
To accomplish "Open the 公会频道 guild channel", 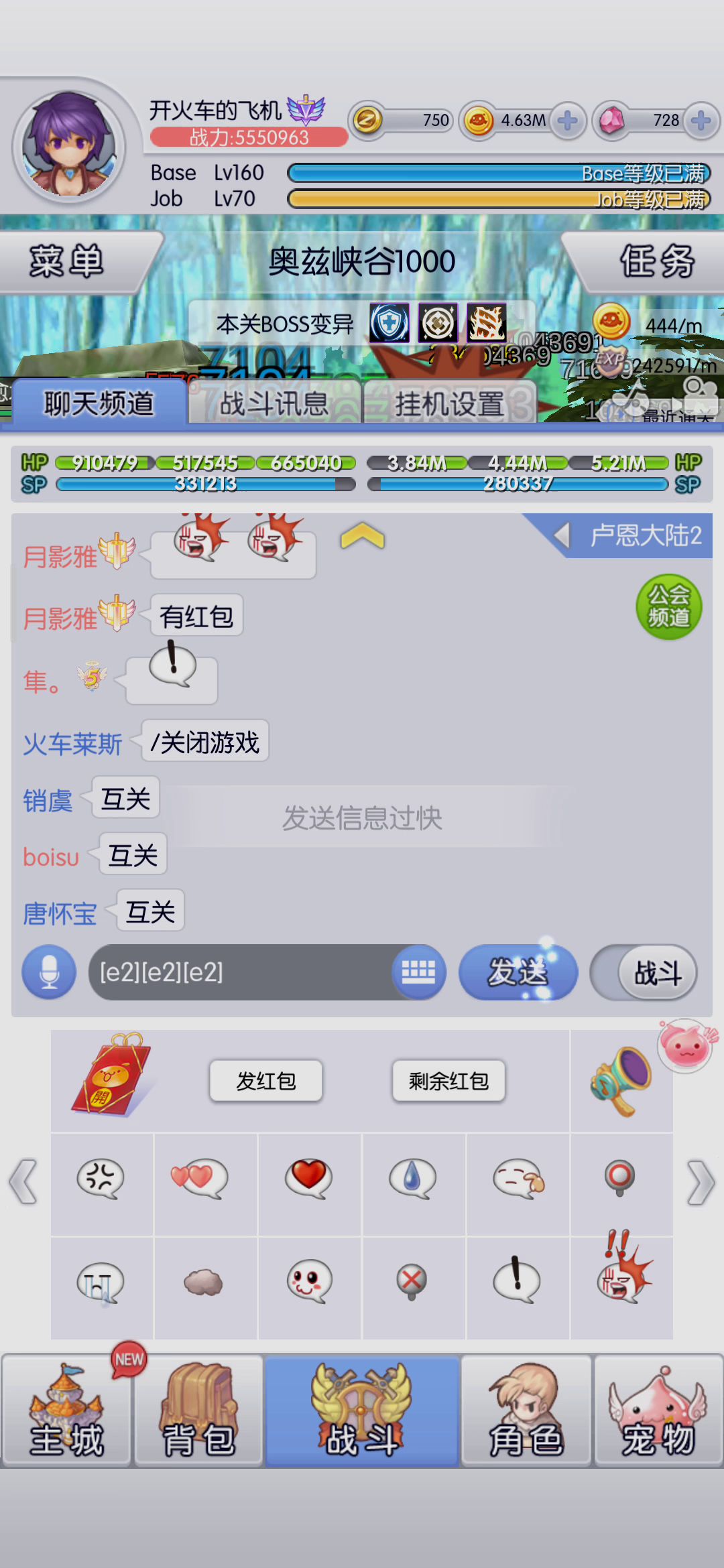I will coord(668,606).
